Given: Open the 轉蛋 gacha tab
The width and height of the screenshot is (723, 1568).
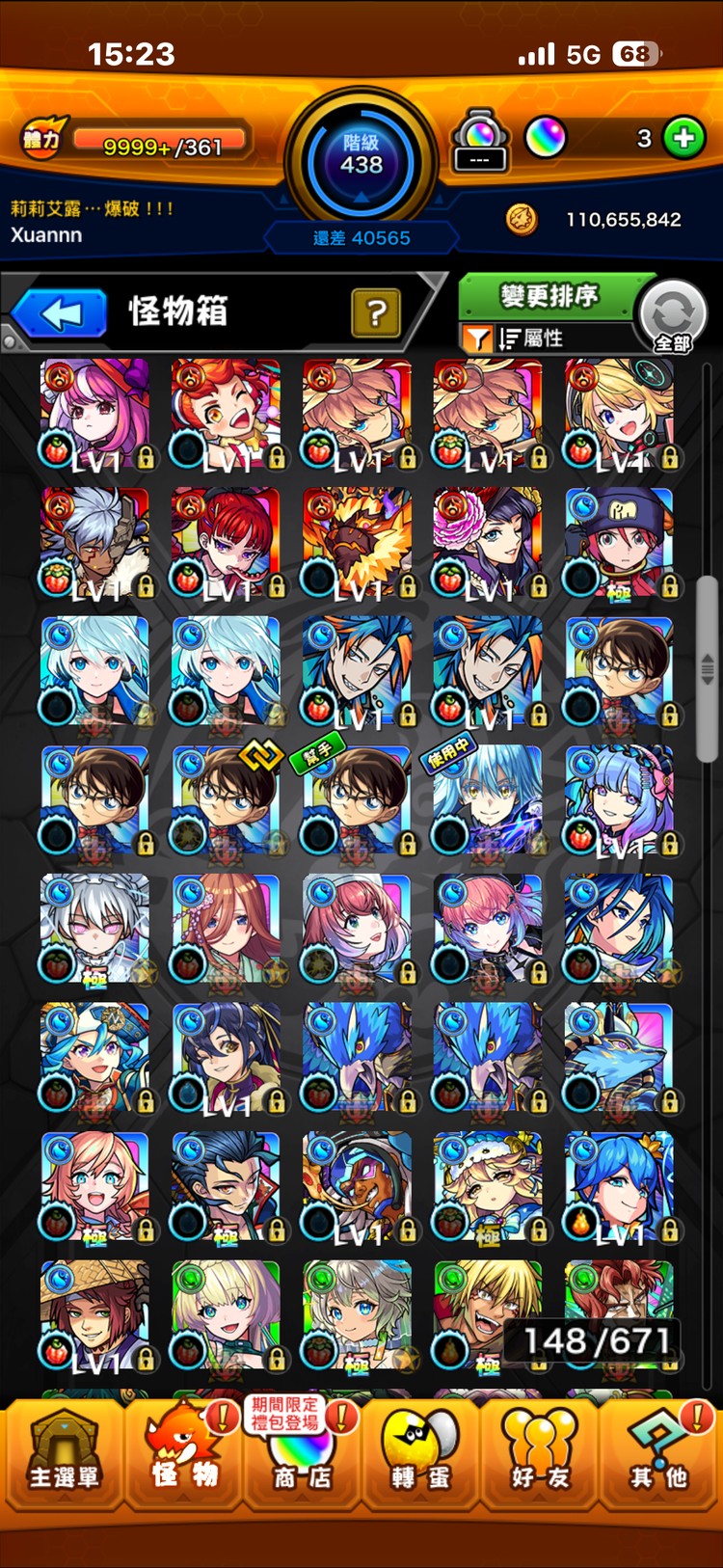Looking at the screenshot, I should pos(420,1455).
